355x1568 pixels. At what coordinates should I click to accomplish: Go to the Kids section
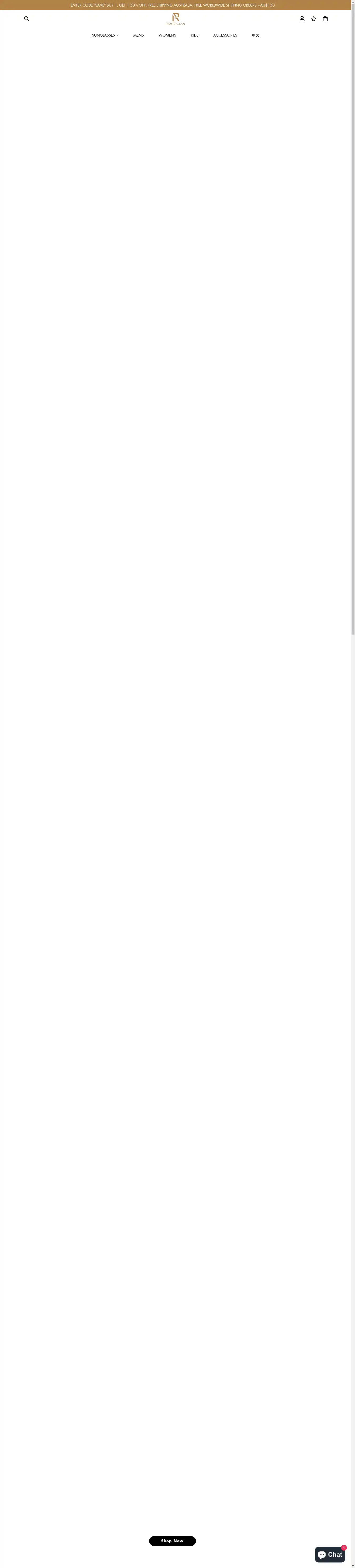pyautogui.click(x=195, y=35)
